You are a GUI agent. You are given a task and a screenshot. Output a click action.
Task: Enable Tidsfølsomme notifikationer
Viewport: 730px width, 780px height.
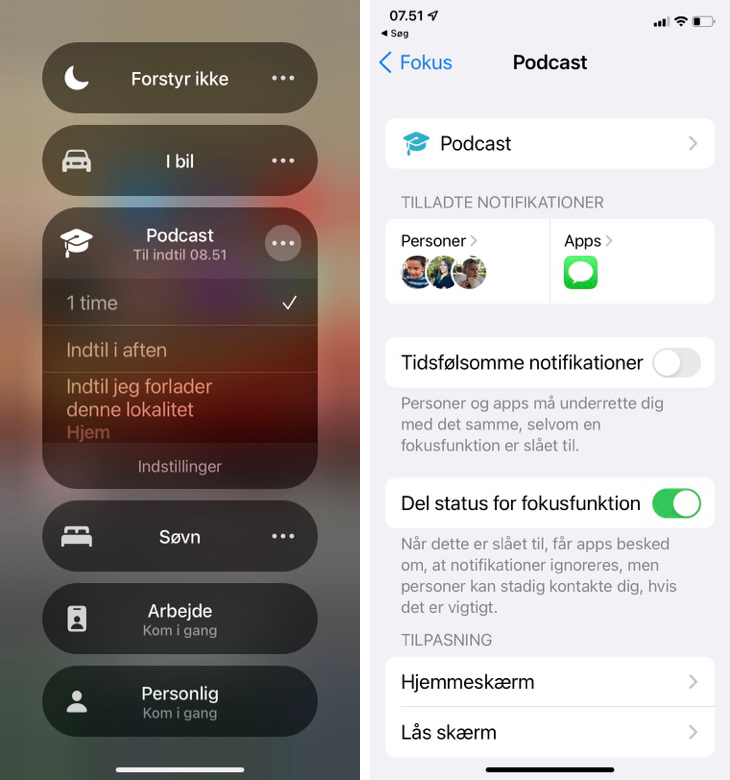click(x=676, y=362)
